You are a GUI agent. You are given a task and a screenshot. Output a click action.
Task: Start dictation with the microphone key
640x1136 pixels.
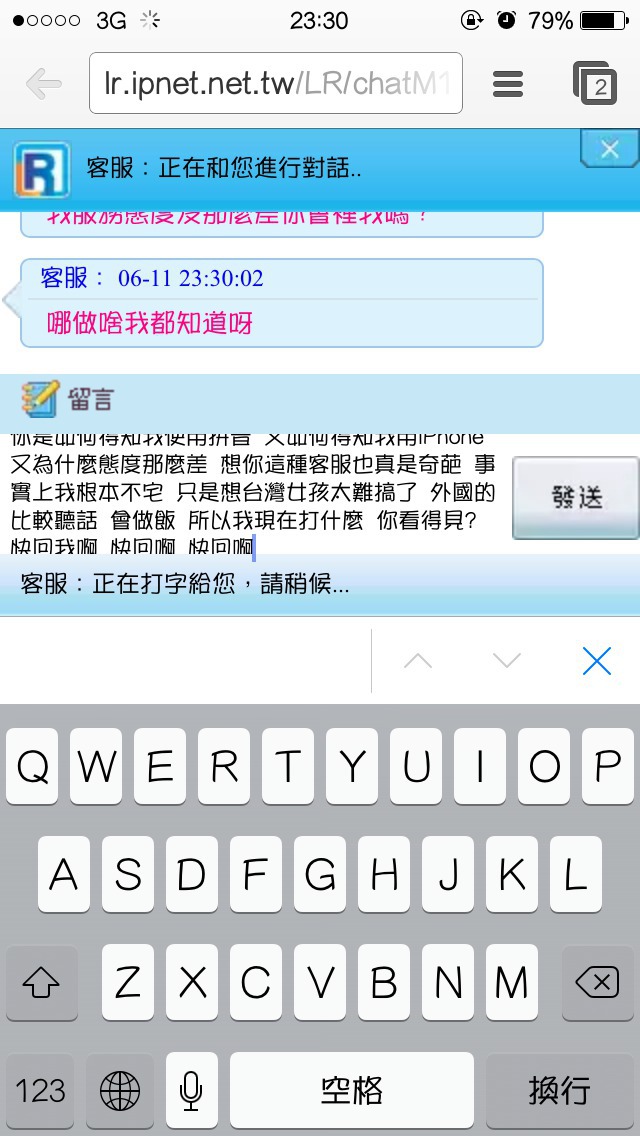[191, 1090]
